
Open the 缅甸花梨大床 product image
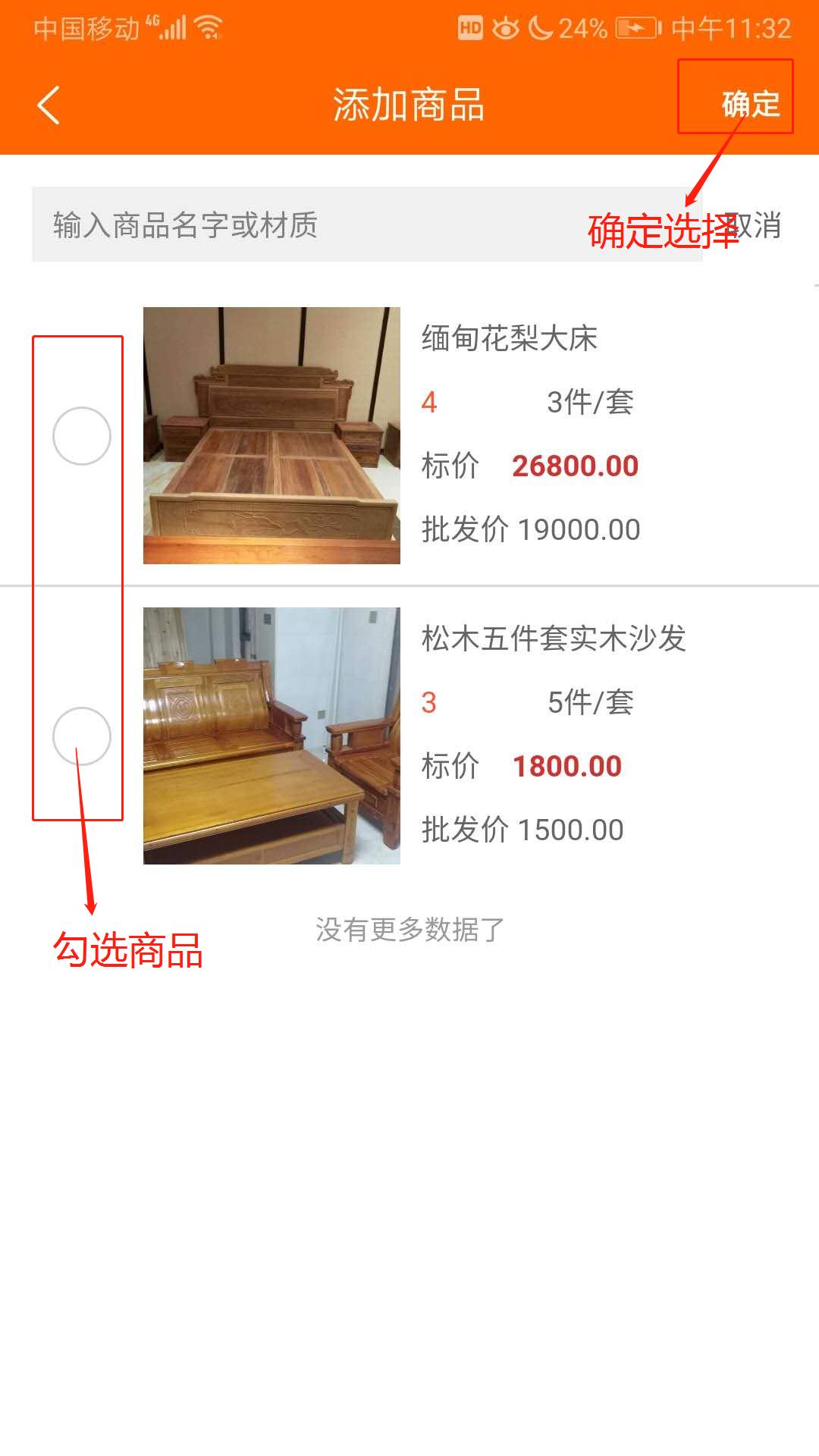point(271,435)
